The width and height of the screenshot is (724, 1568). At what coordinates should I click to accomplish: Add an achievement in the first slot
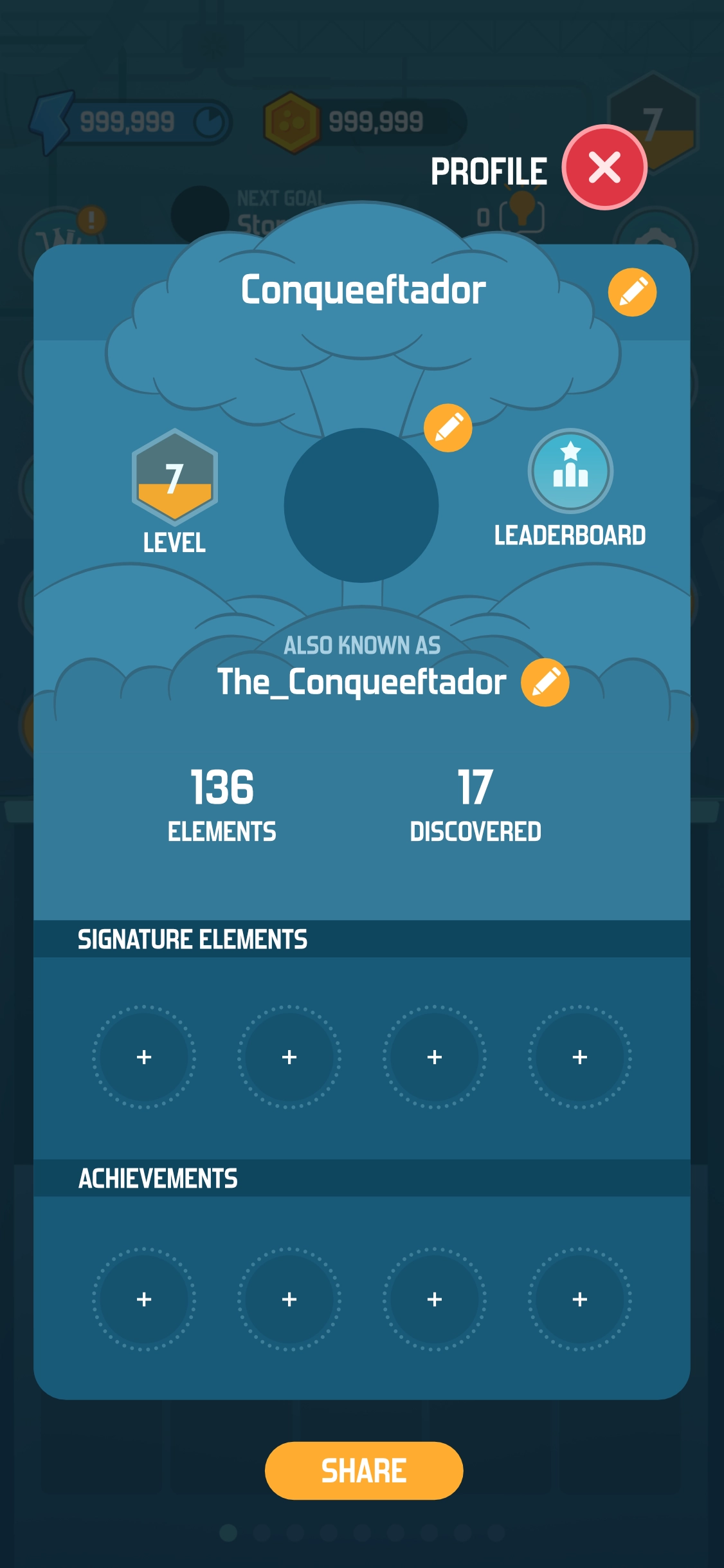pyautogui.click(x=144, y=1300)
